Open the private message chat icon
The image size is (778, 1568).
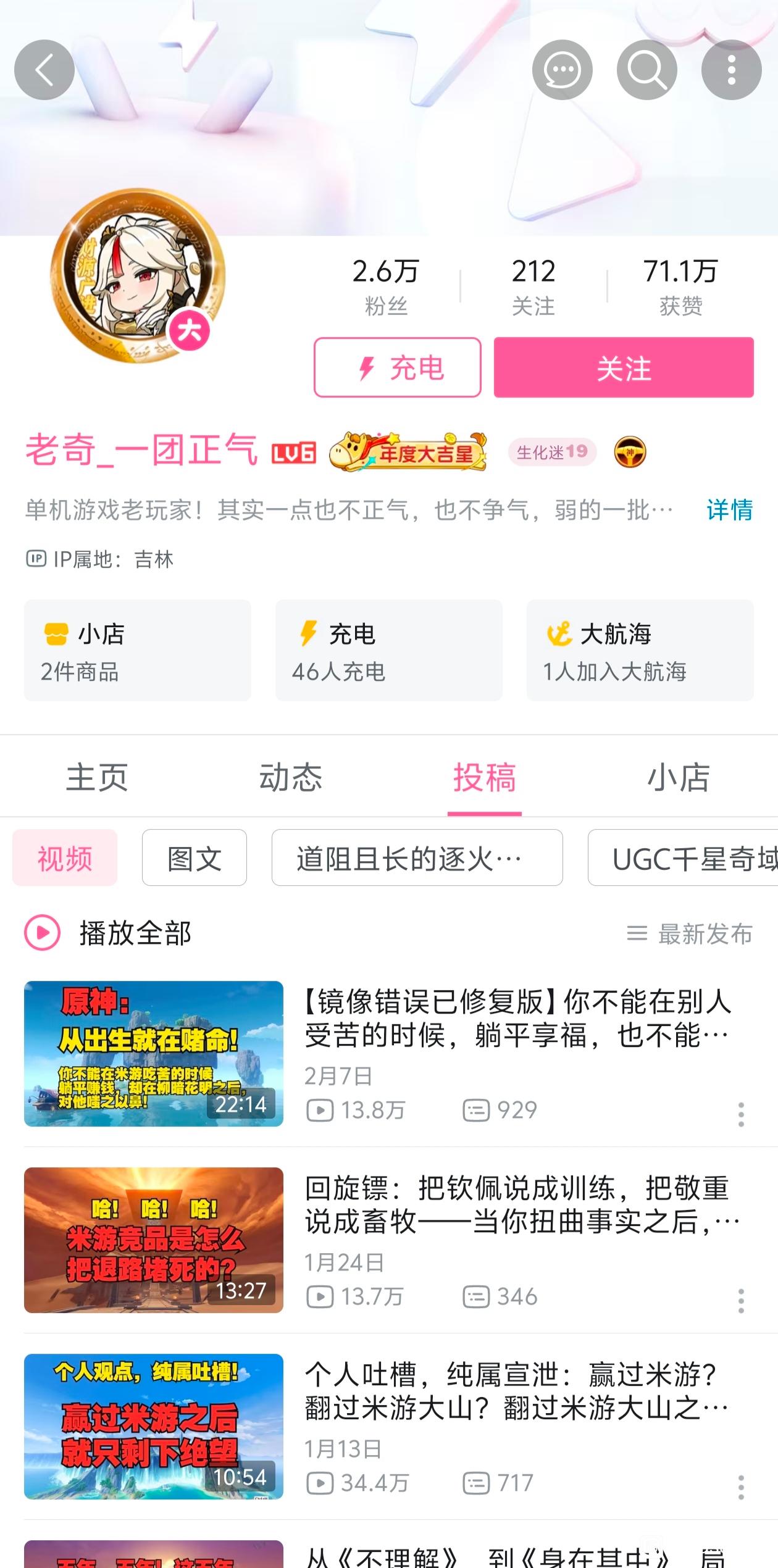click(x=562, y=70)
